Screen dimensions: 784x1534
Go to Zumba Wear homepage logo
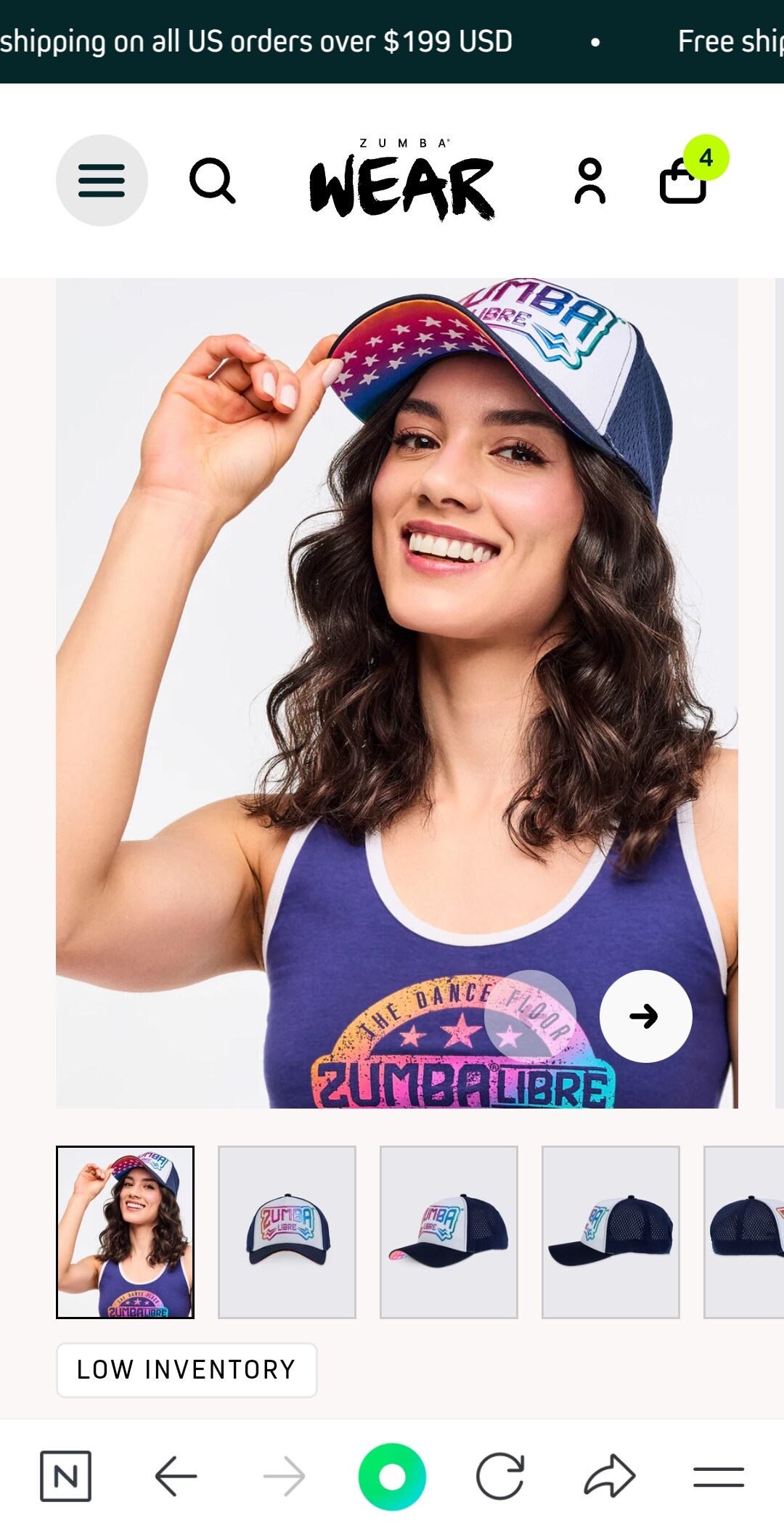401,181
